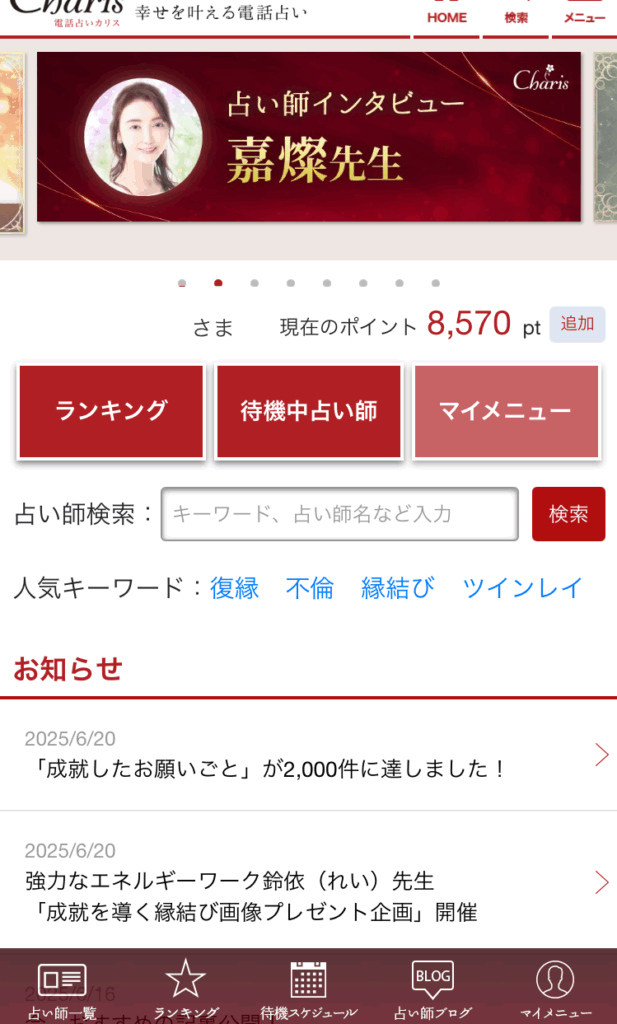
Task: Open the 嘉燦先生 interview banner
Action: 308,137
